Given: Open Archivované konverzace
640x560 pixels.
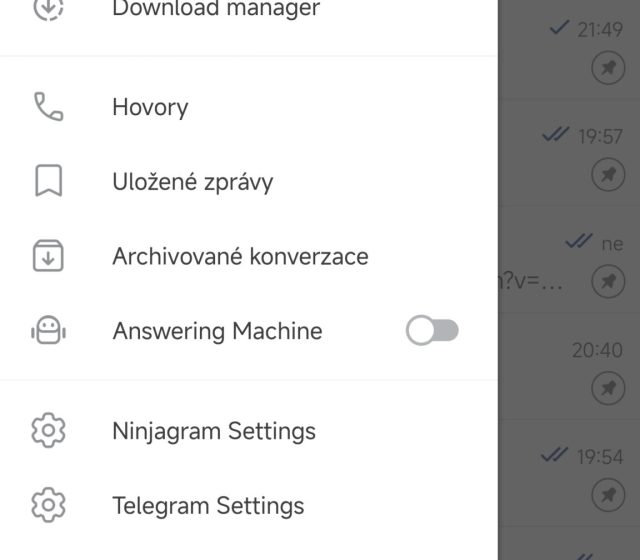Looking at the screenshot, I should point(240,256).
